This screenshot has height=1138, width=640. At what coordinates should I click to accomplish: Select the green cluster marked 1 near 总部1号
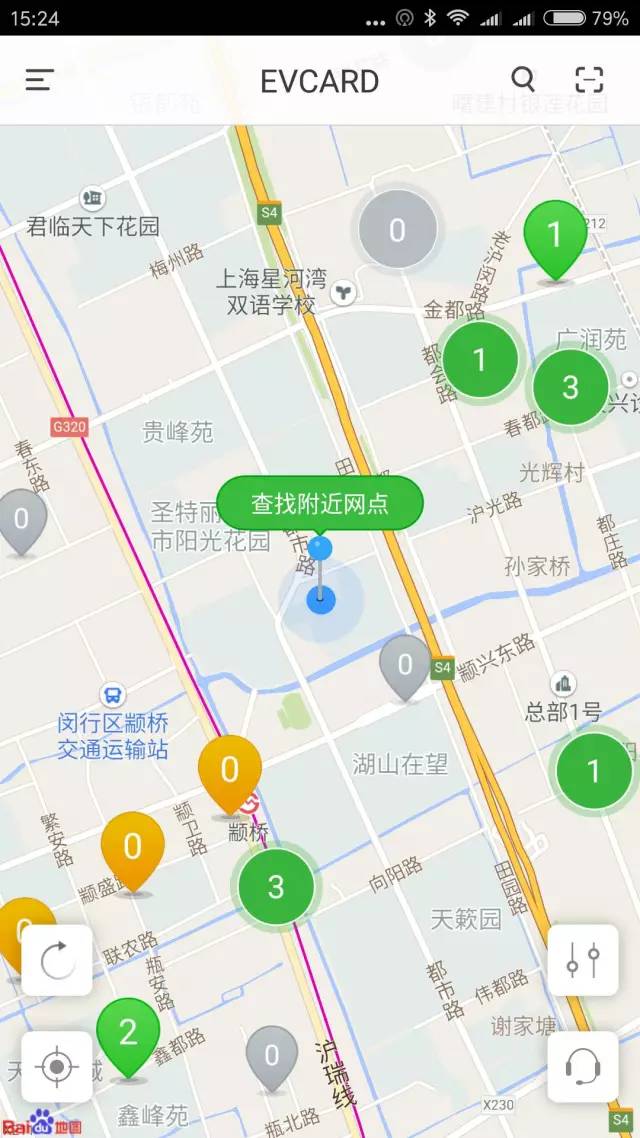(594, 771)
